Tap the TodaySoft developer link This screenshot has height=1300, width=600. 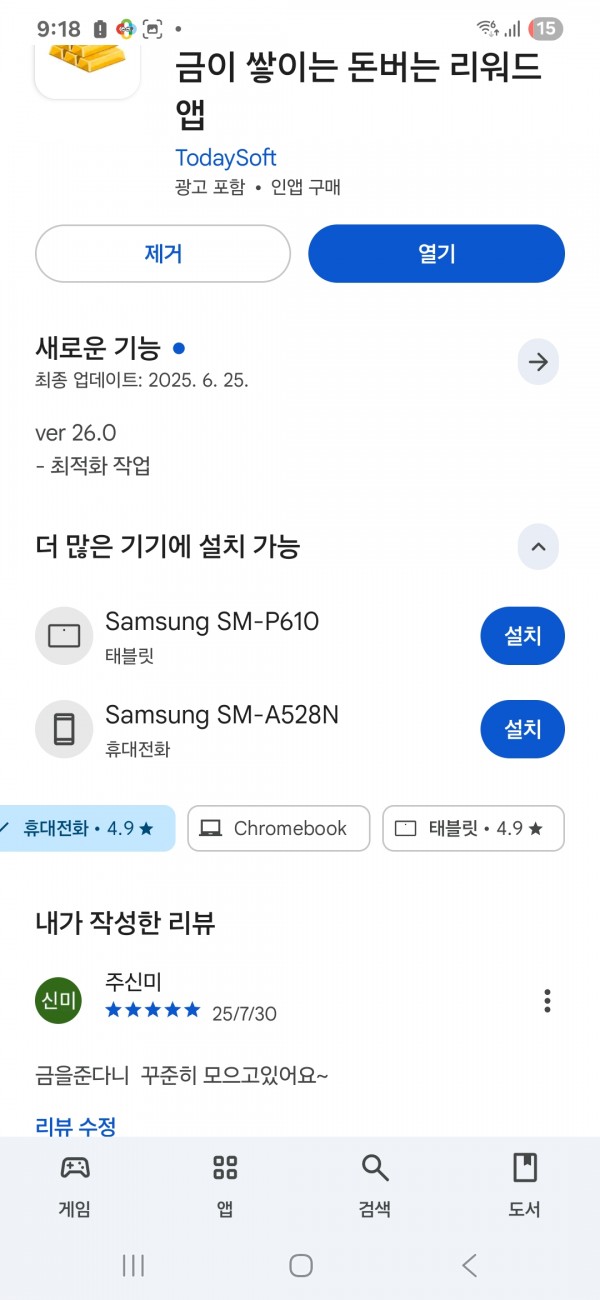pyautogui.click(x=226, y=158)
